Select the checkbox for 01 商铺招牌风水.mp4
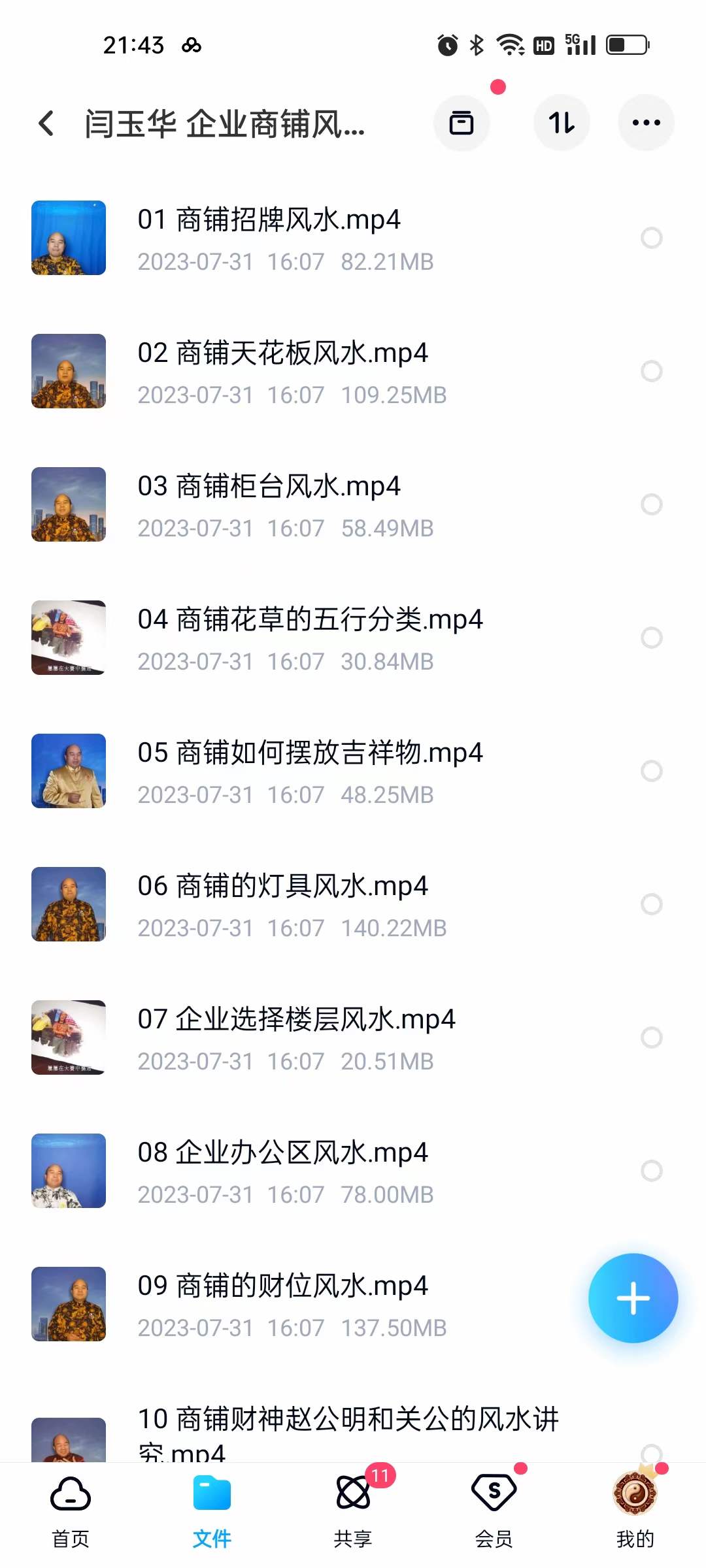Viewport: 706px width, 1568px height. [x=652, y=238]
